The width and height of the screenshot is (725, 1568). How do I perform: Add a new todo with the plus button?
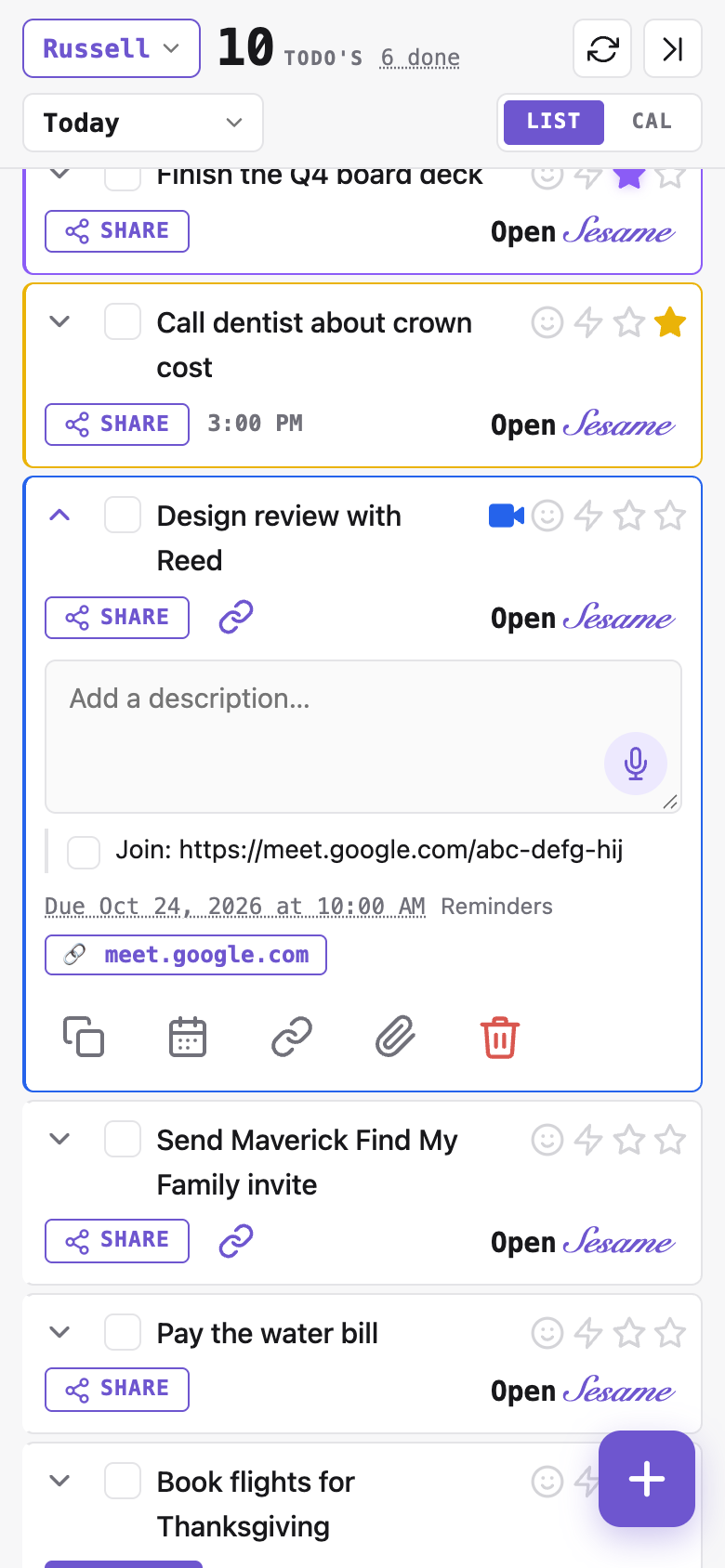[647, 1479]
